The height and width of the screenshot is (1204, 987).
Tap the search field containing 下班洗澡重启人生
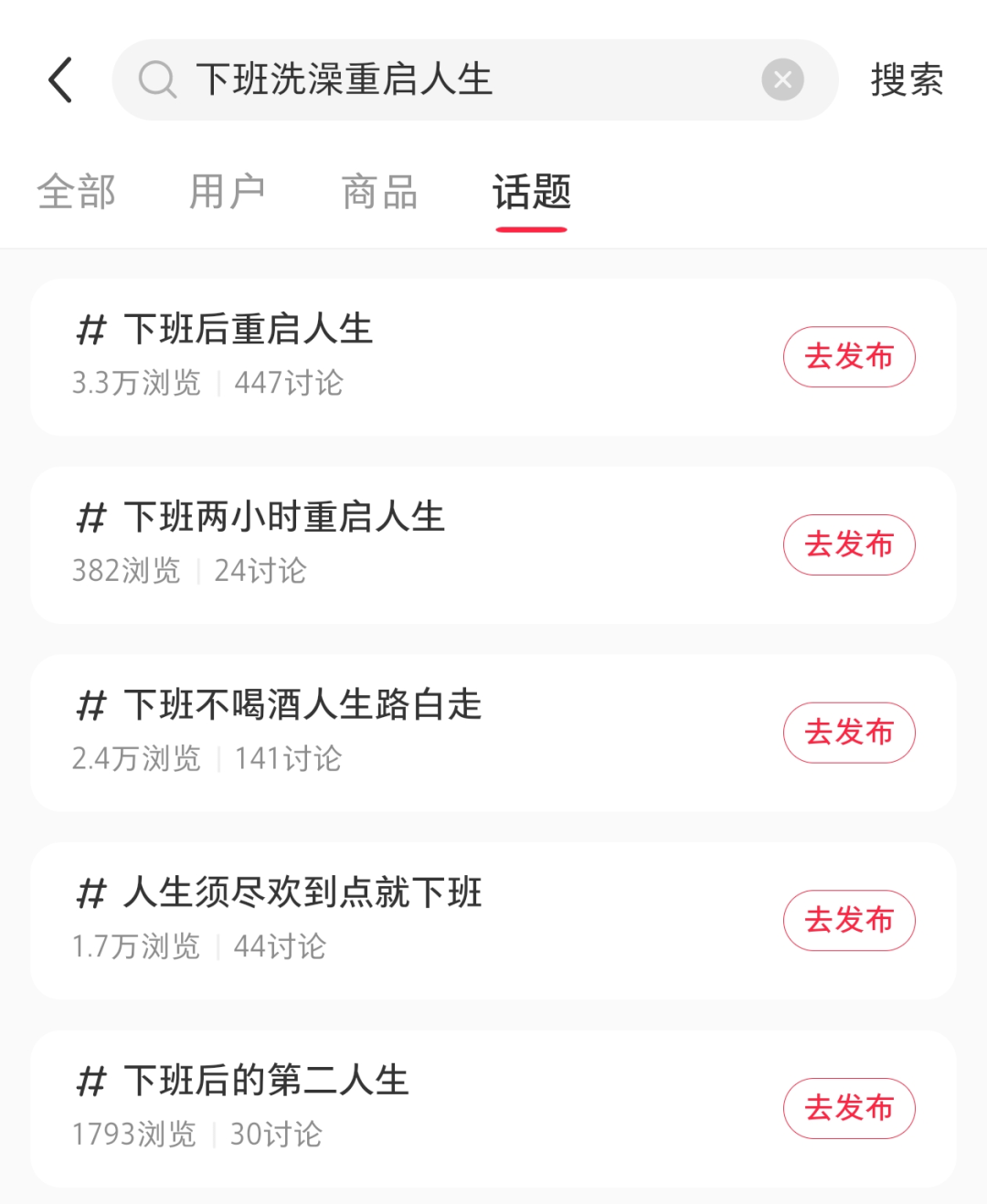(439, 80)
